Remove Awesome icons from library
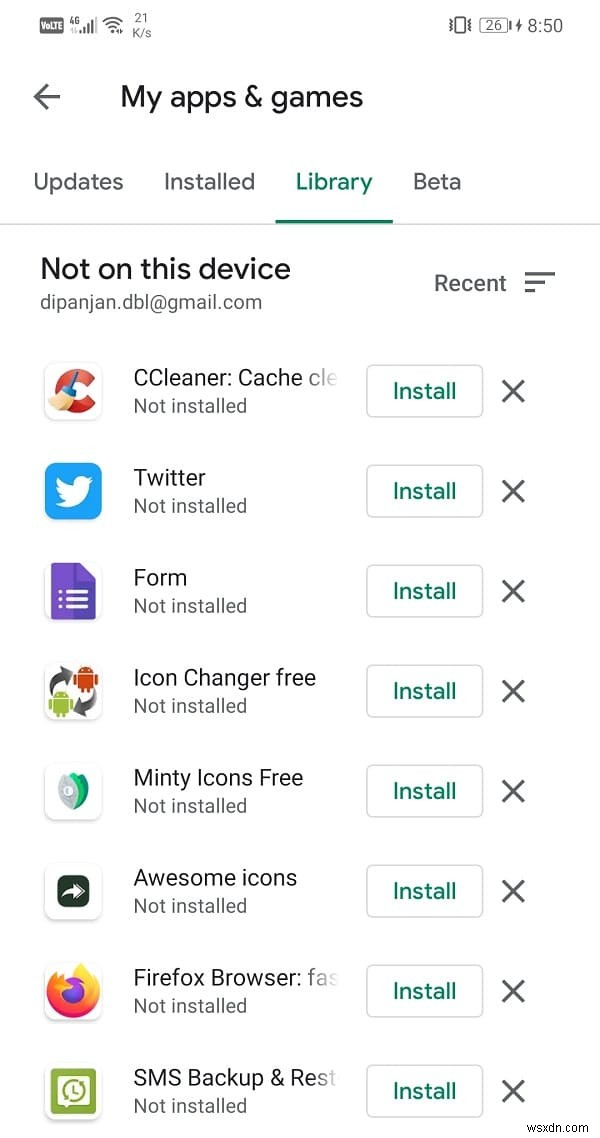Viewport: 600px width, 1138px height. point(513,891)
